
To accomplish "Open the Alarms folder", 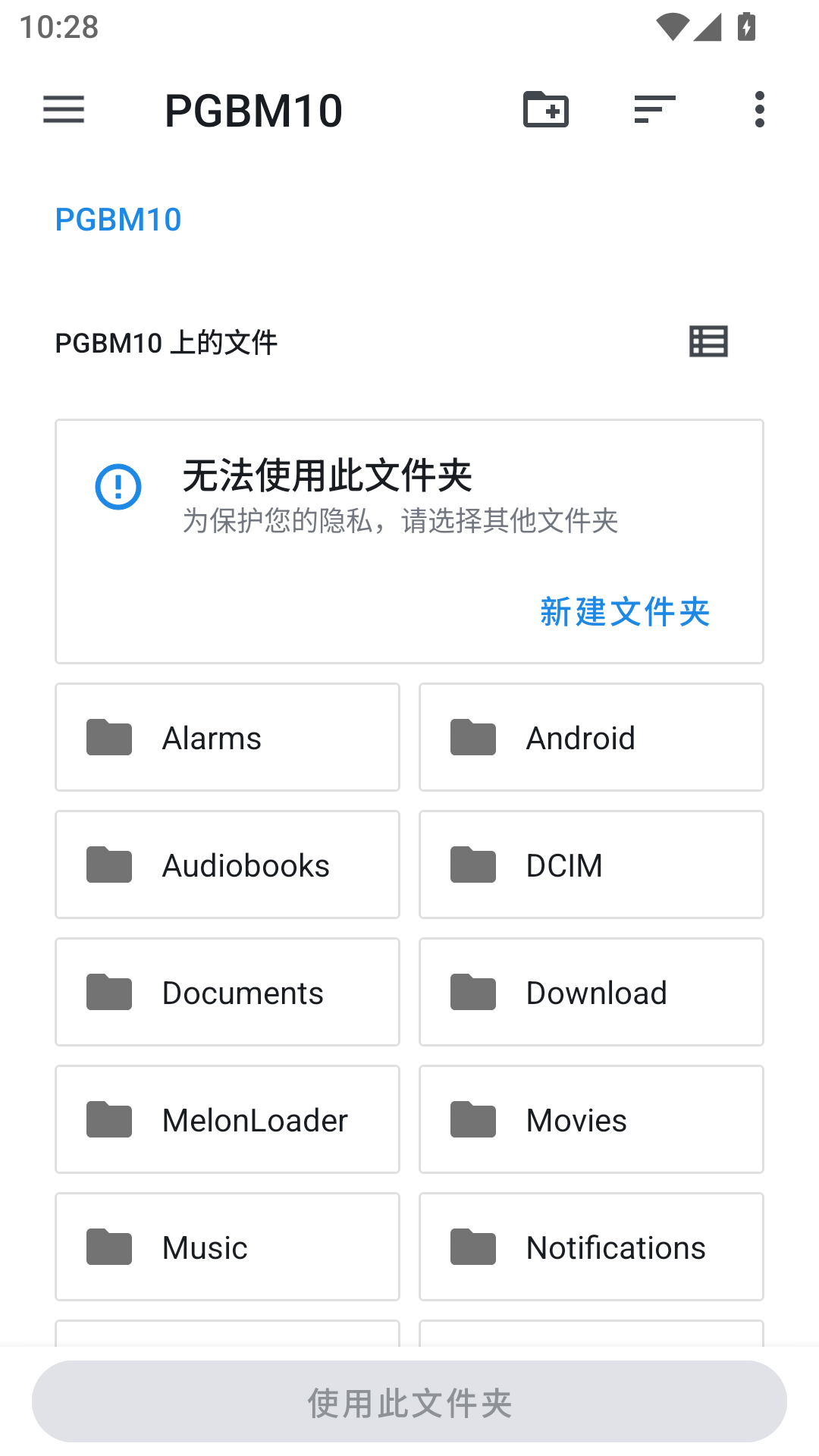I will click(227, 737).
